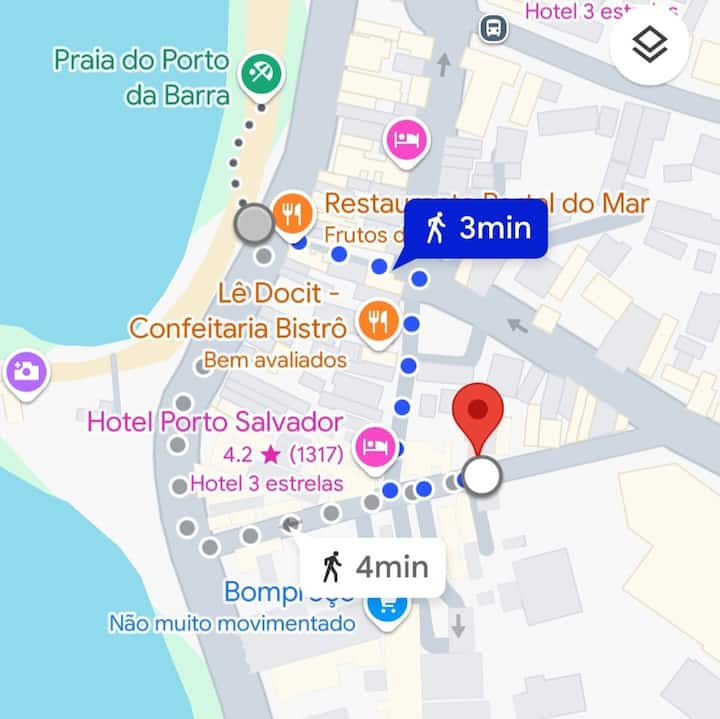Select the red destination marker
The width and height of the screenshot is (720, 719).
point(477,414)
